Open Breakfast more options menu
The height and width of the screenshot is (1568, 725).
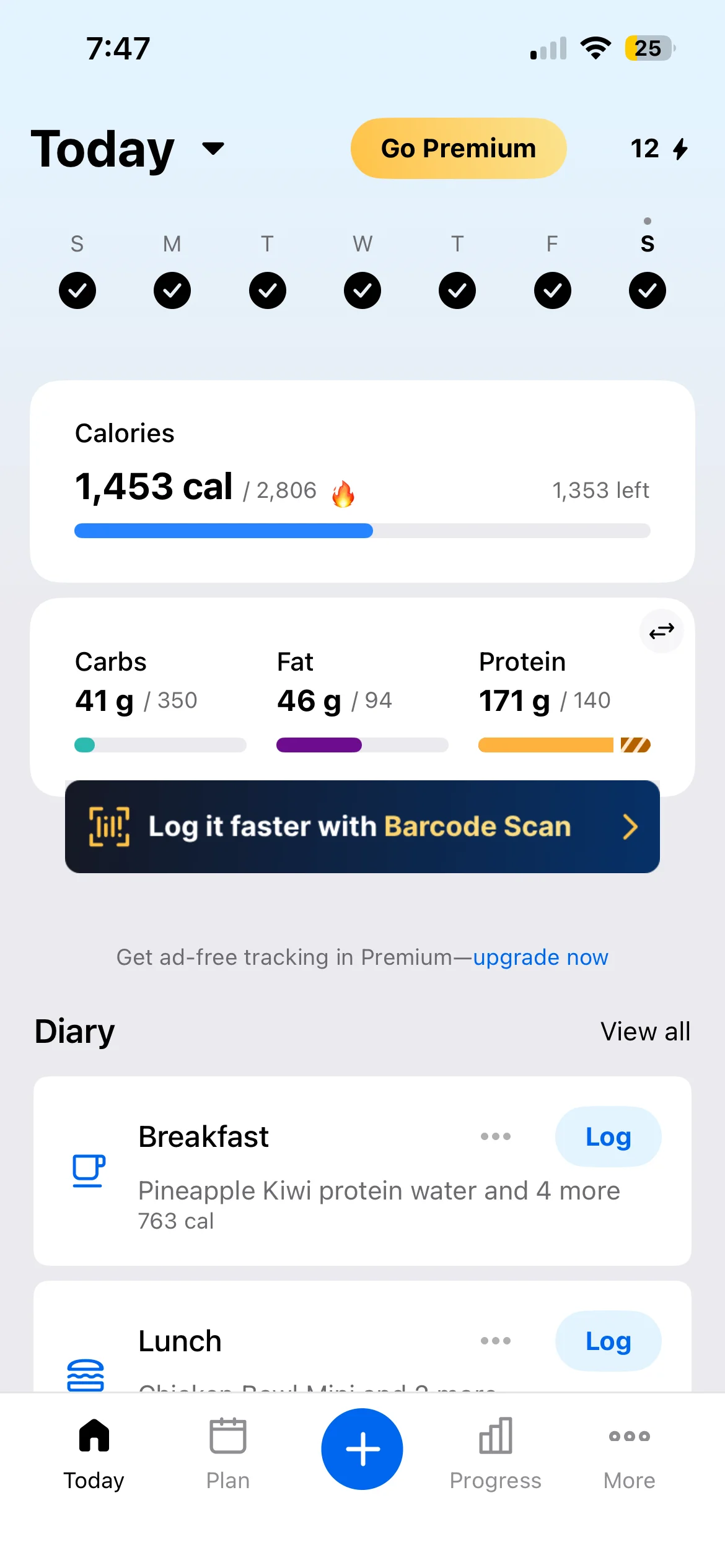495,1137
